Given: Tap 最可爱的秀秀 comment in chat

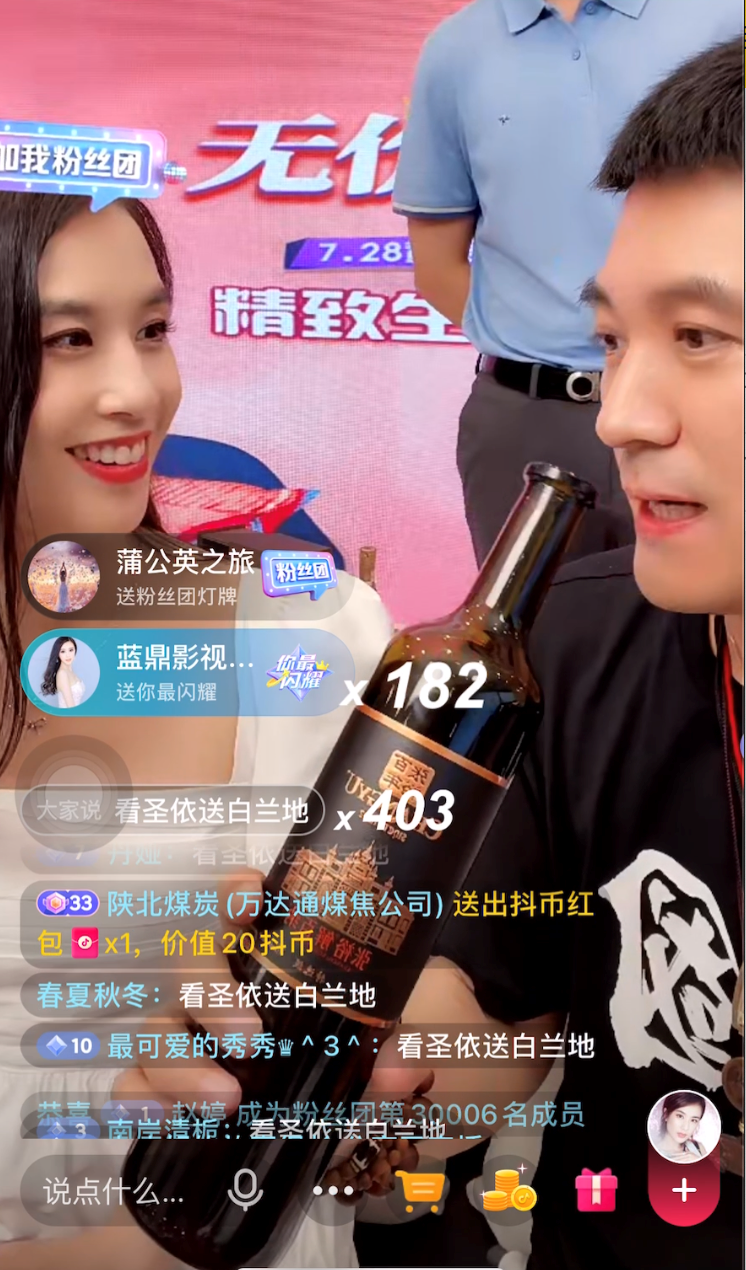Looking at the screenshot, I should (315, 1046).
